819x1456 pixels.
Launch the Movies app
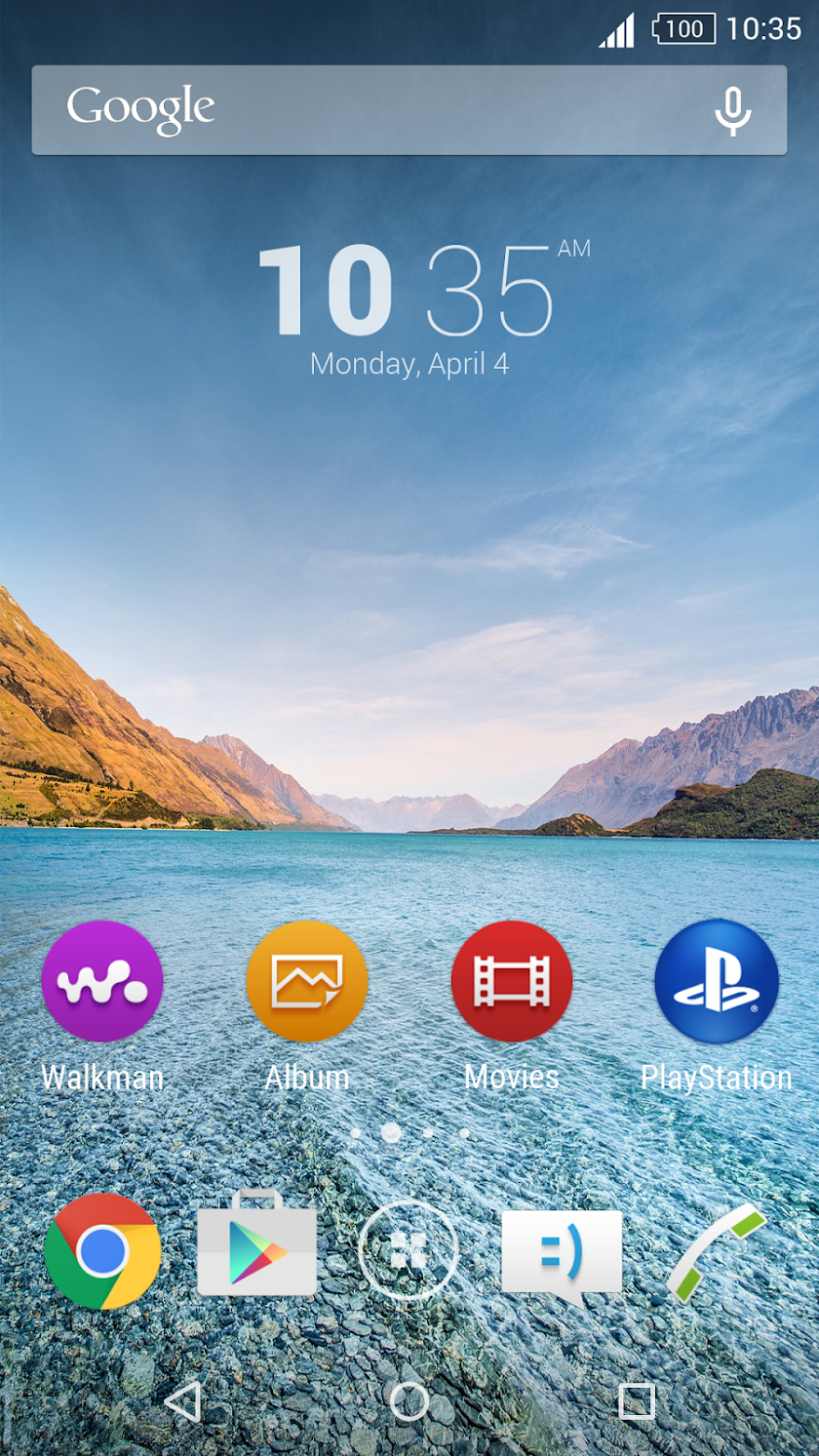[512, 981]
